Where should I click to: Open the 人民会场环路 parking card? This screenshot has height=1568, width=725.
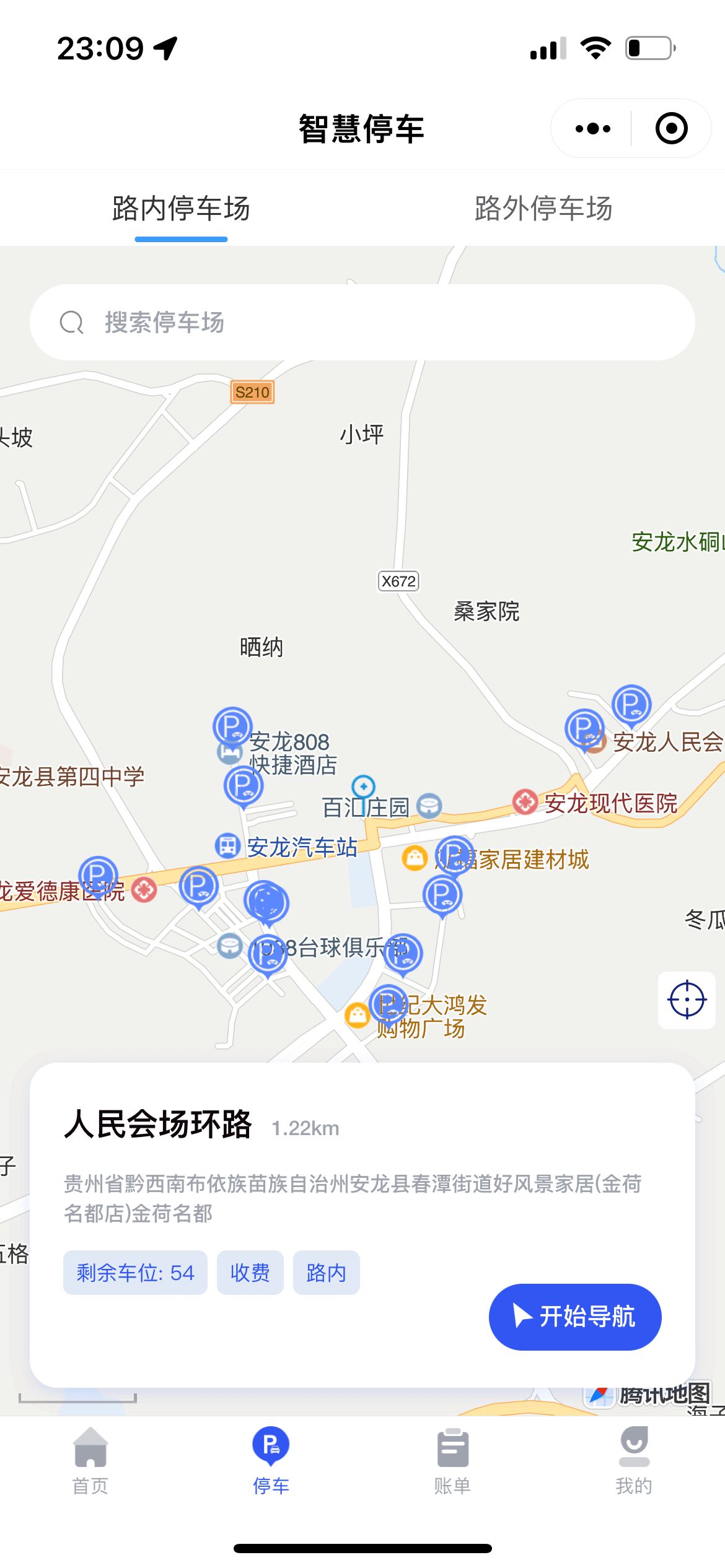pyautogui.click(x=362, y=1225)
